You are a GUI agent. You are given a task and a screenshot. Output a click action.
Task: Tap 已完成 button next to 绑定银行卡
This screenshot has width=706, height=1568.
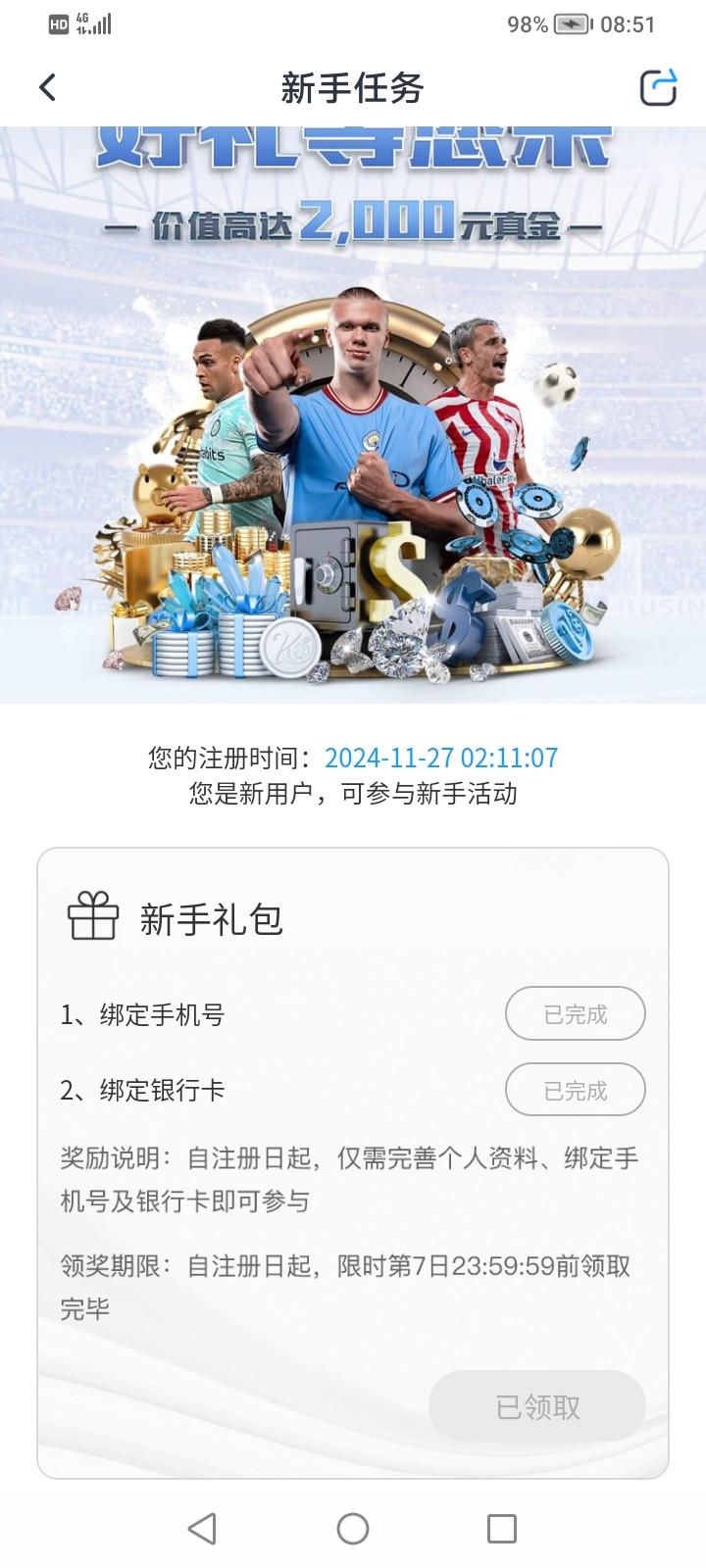(575, 1090)
